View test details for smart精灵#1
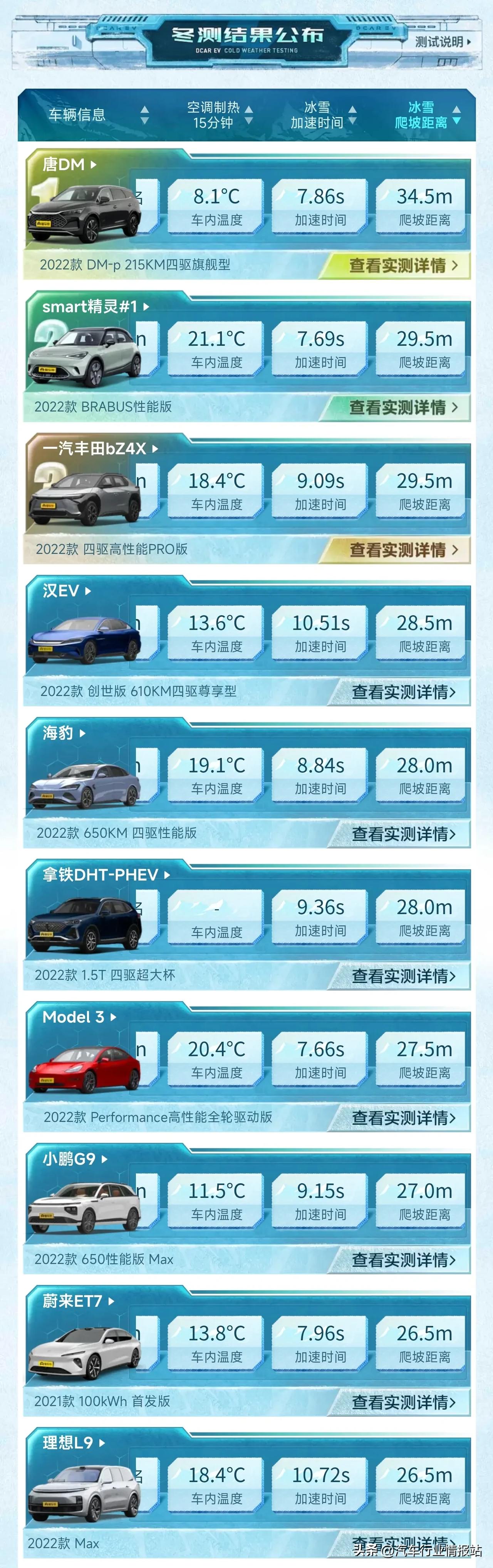 [402, 407]
